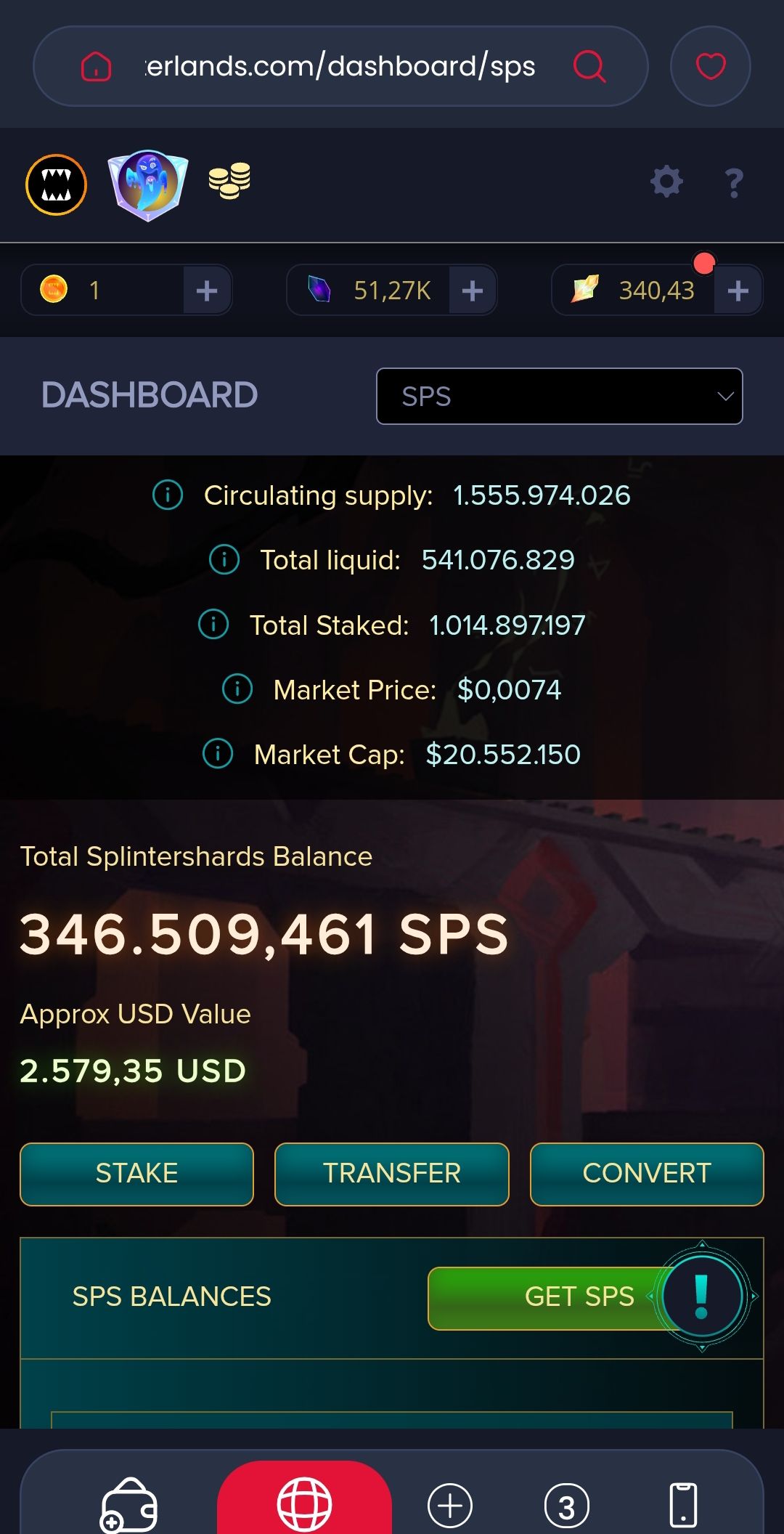Tap the GET SPS button
Screen dimensions: 784x1534
[x=552, y=1297]
